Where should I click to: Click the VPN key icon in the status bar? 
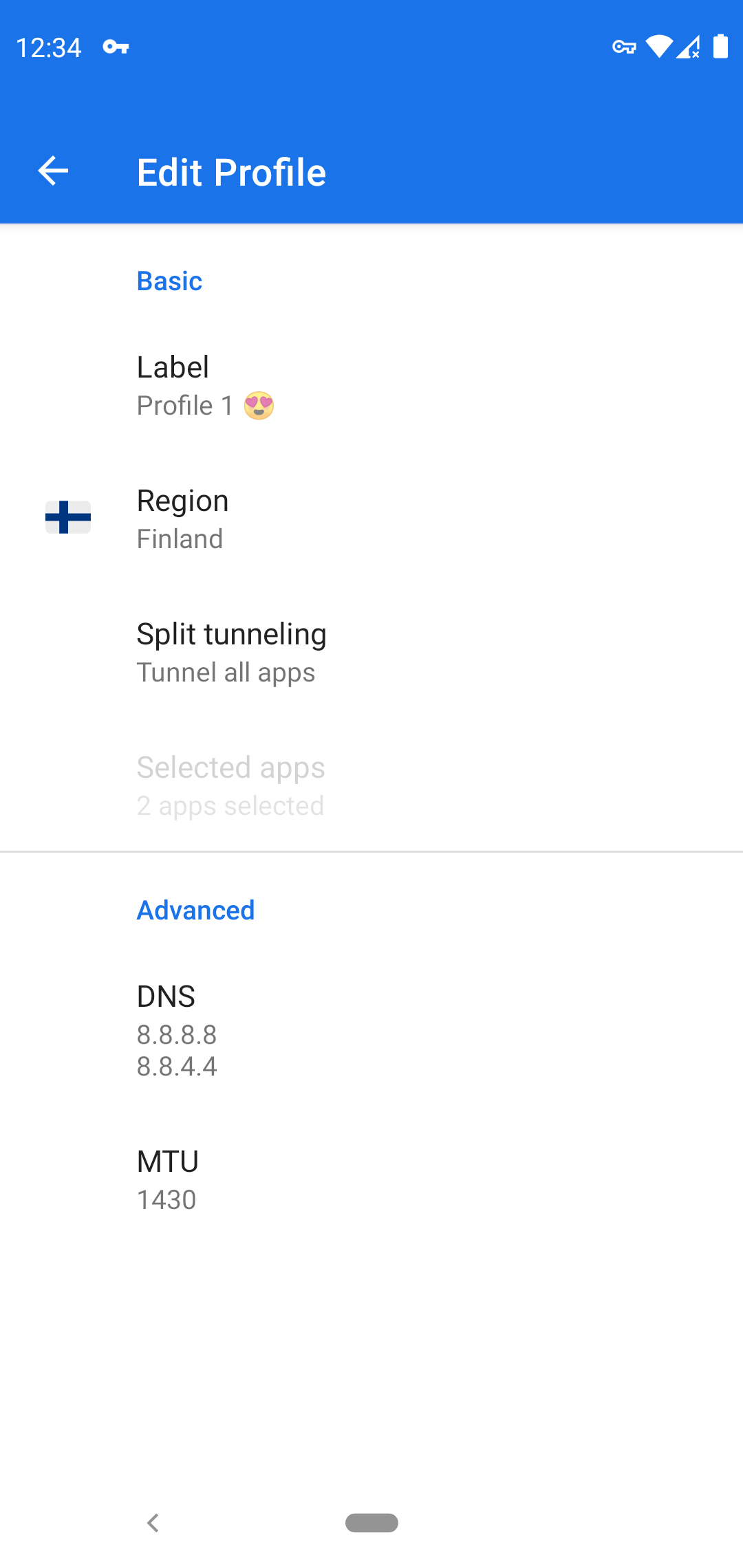point(625,47)
